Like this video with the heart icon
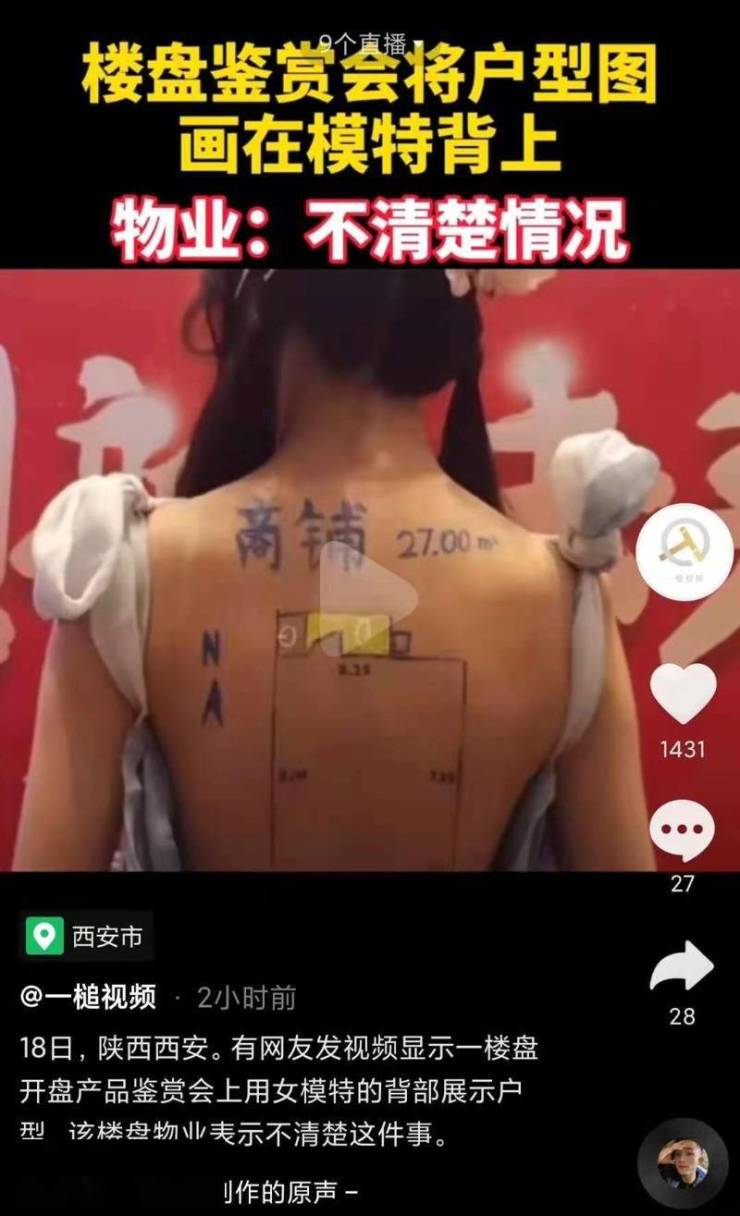Viewport: 740px width, 1216px height. point(683,693)
